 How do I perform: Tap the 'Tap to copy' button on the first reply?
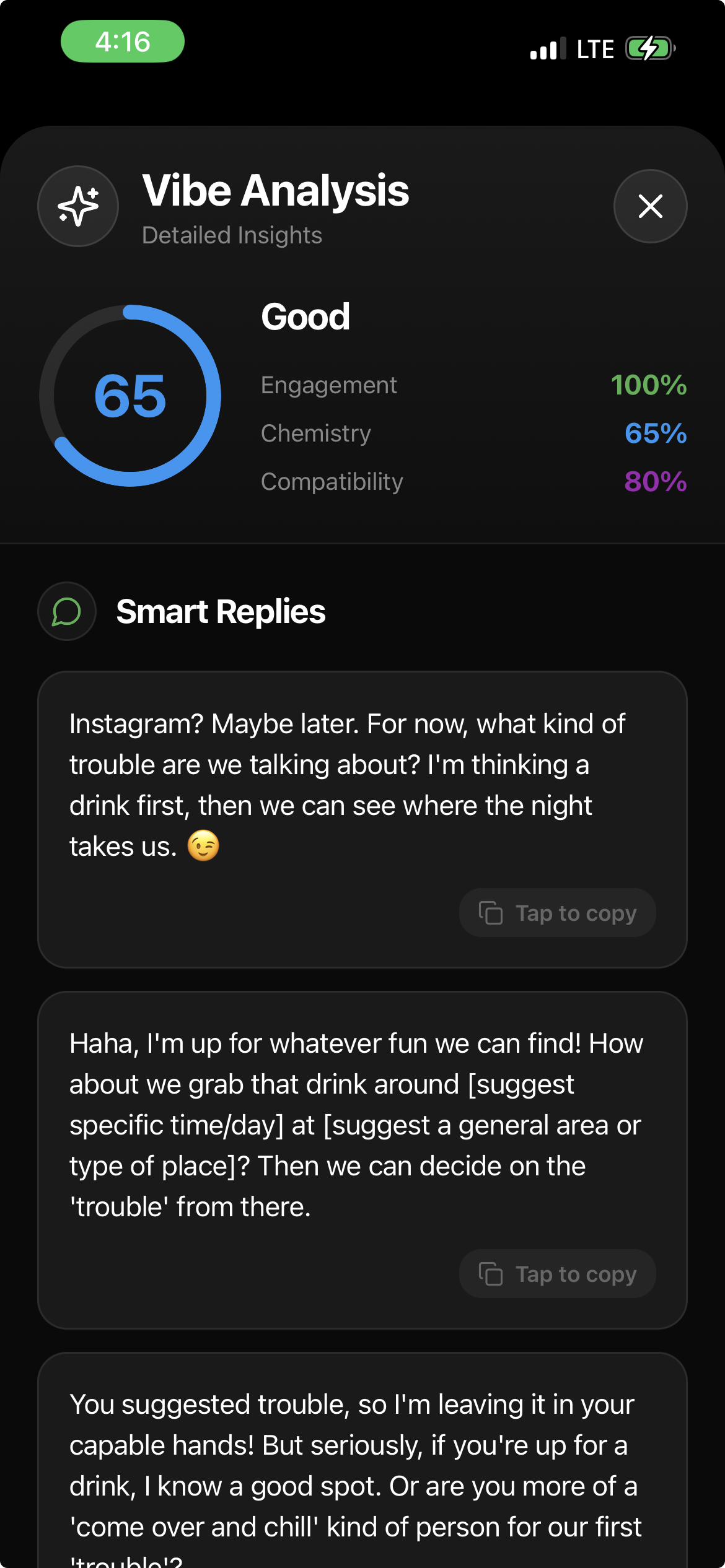[556, 912]
